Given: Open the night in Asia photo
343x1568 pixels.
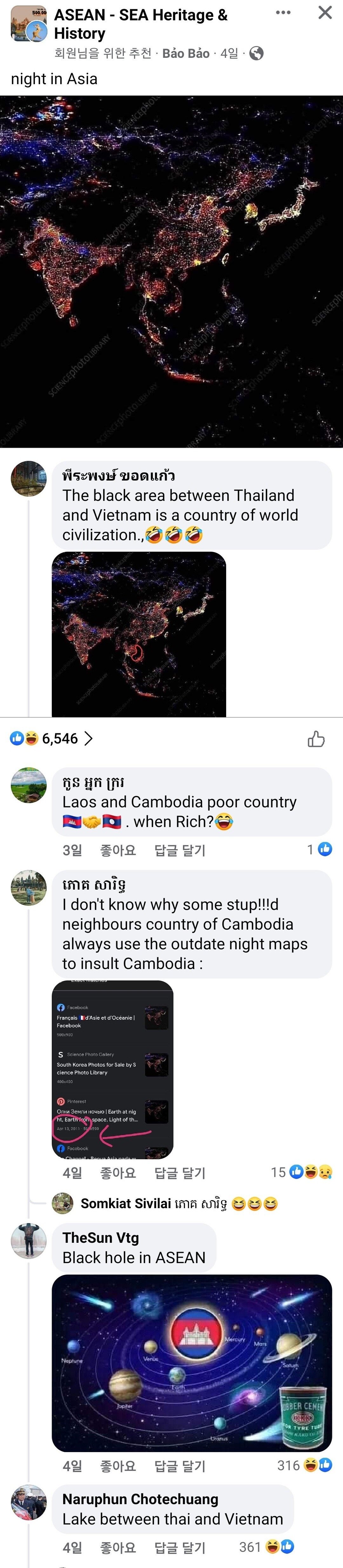Looking at the screenshot, I should pos(171,272).
